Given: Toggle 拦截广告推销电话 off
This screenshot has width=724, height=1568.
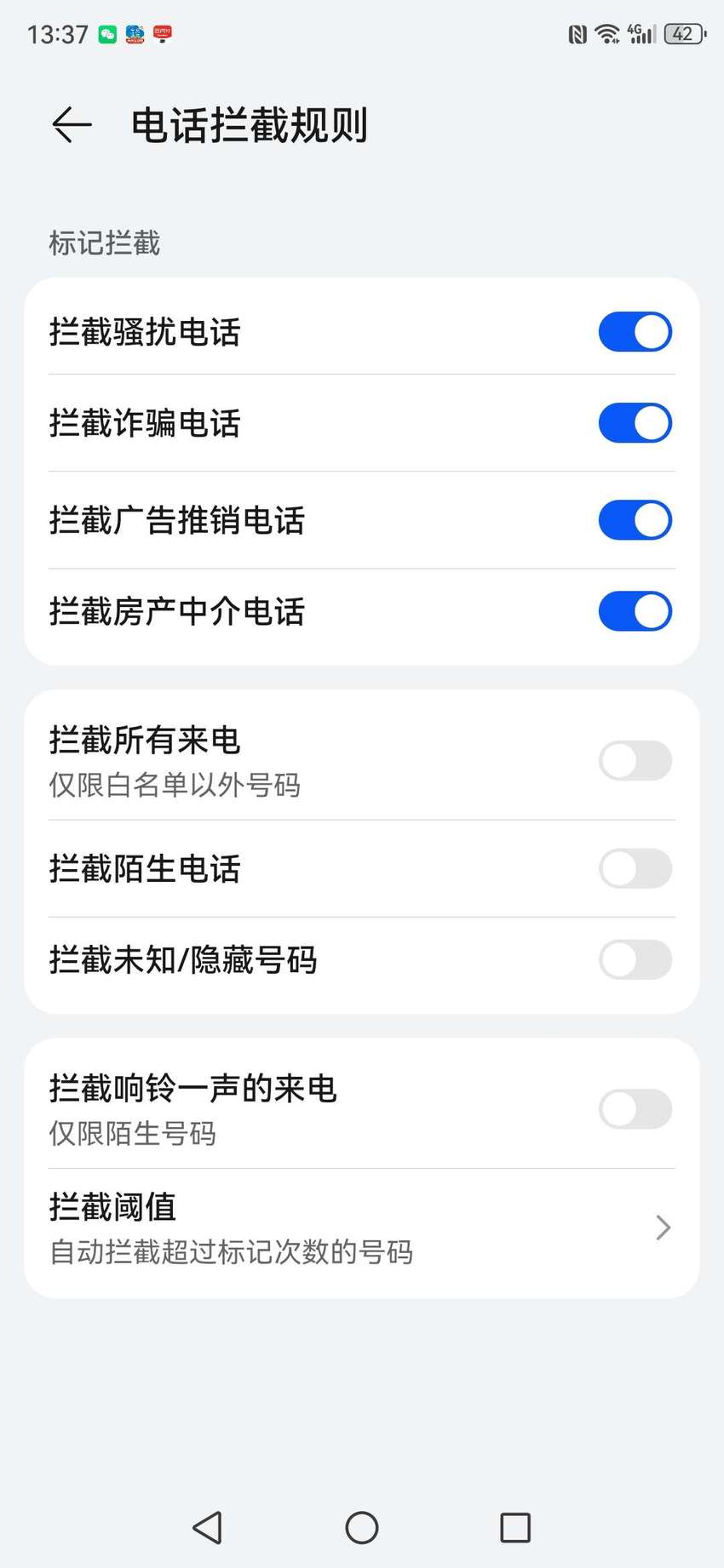Looking at the screenshot, I should click(635, 520).
